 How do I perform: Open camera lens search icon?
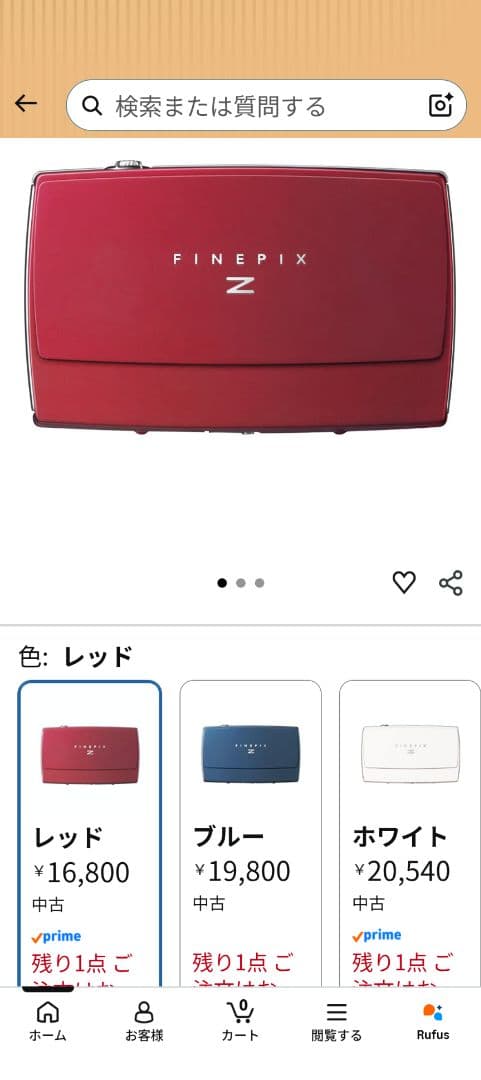pos(440,105)
